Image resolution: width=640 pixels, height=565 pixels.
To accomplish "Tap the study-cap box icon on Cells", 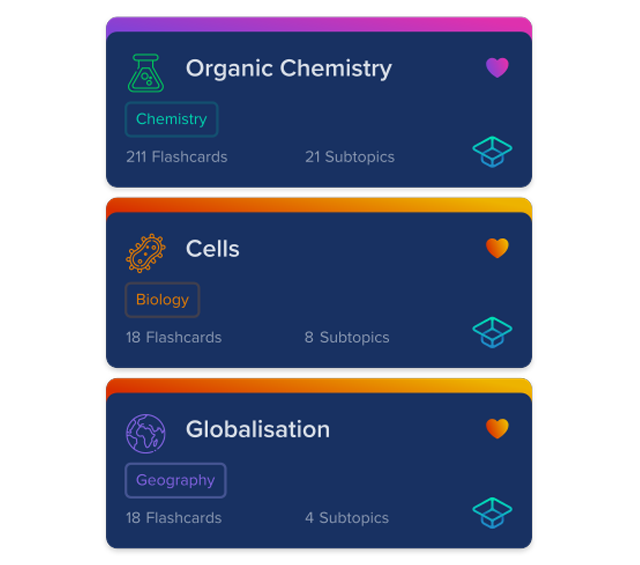I will pos(492,332).
